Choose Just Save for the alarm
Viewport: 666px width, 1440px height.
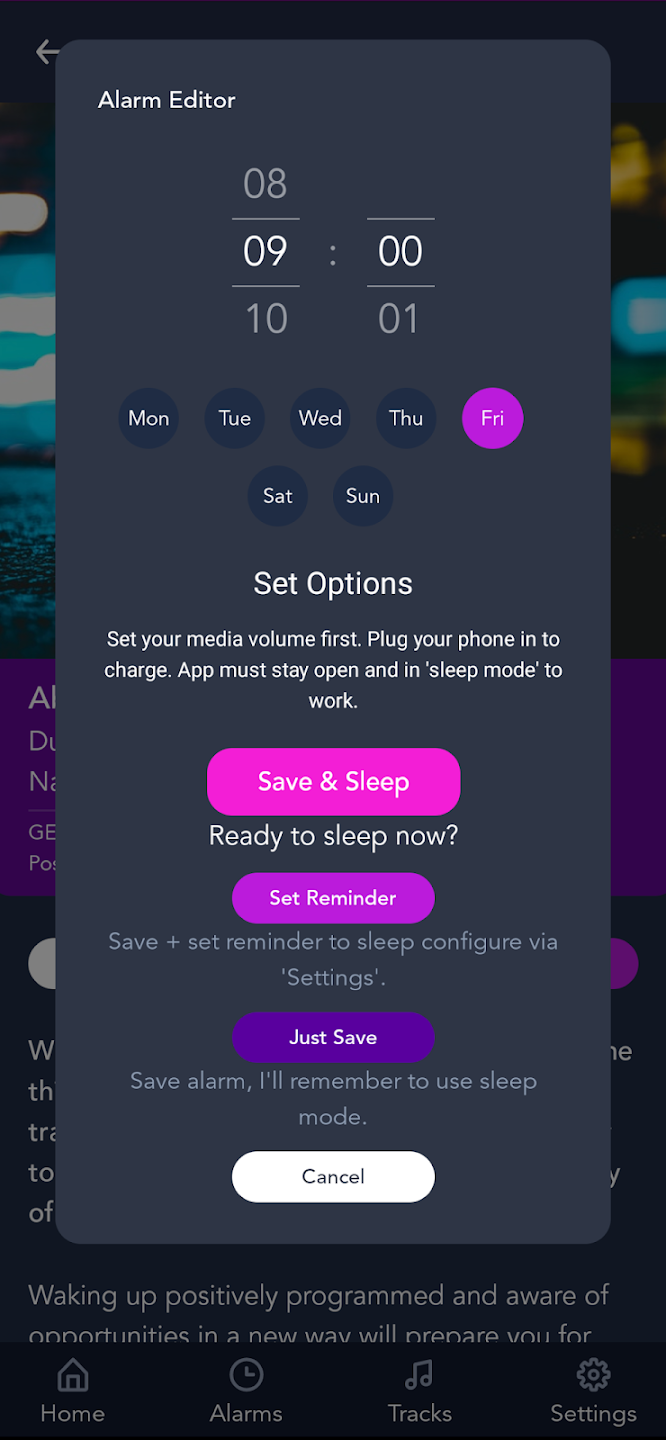tap(333, 1037)
